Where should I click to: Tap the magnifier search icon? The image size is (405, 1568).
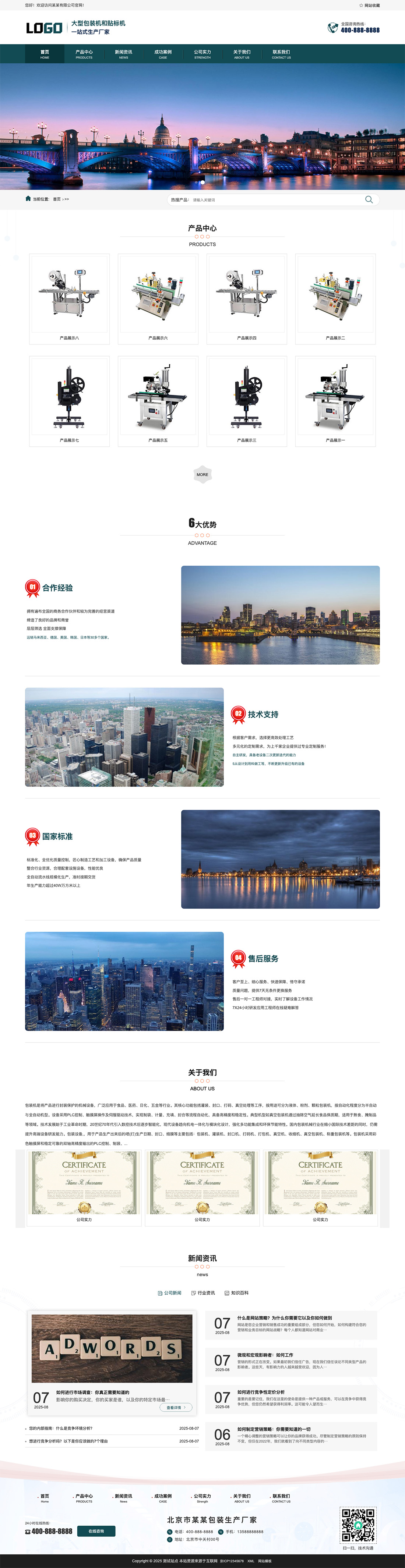tap(369, 200)
